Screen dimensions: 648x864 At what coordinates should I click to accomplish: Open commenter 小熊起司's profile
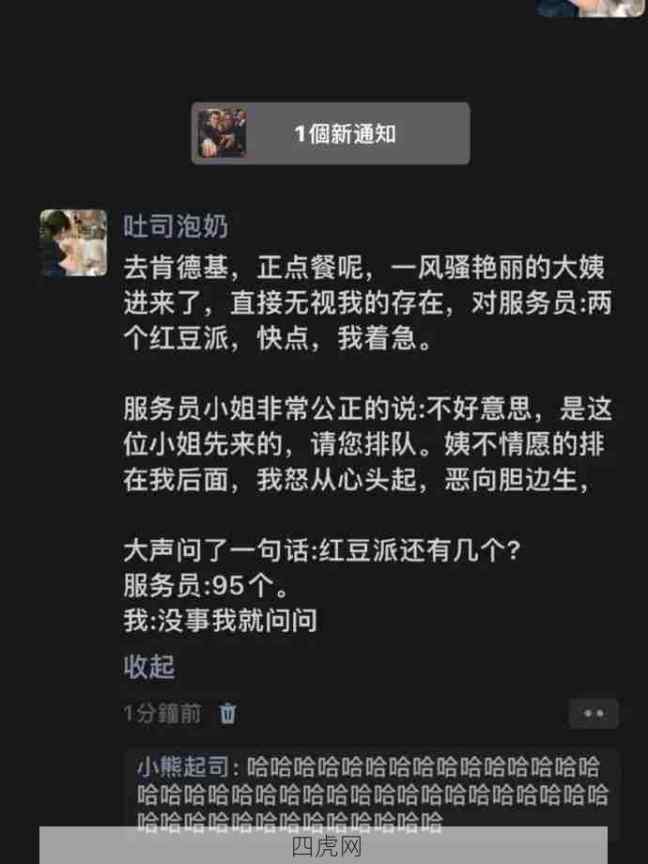(183, 769)
